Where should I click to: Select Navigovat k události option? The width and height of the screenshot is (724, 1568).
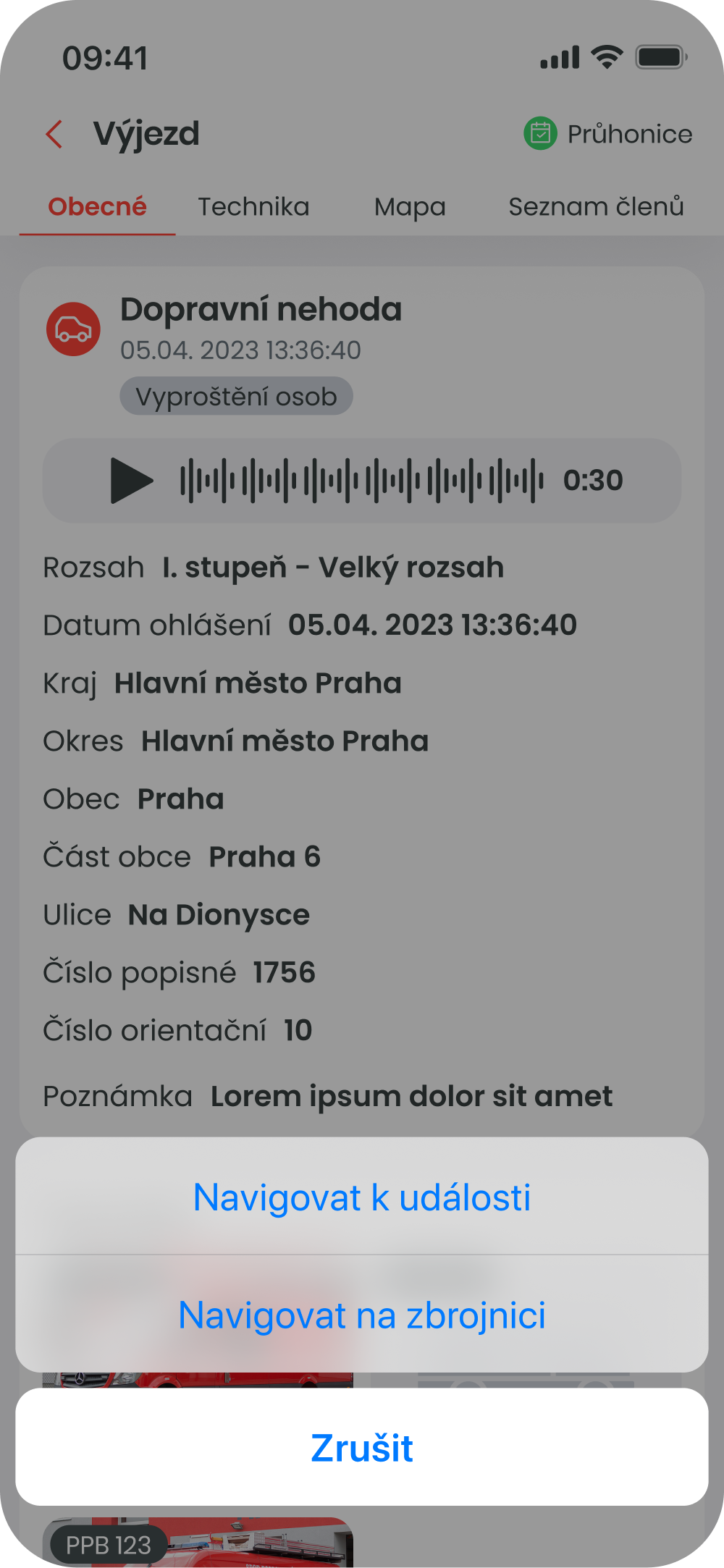tap(362, 1197)
